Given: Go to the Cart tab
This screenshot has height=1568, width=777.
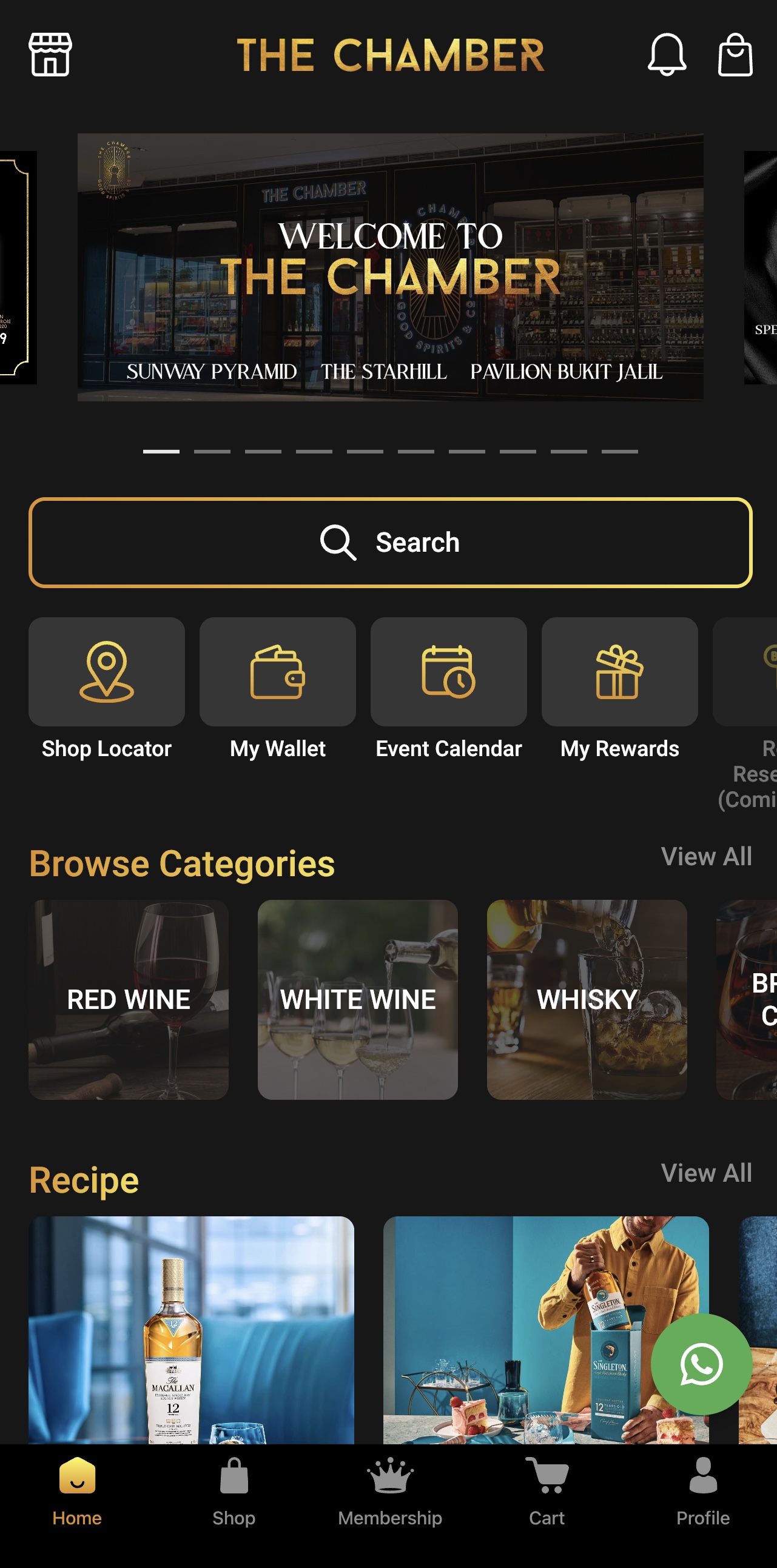Looking at the screenshot, I should 547,1492.
